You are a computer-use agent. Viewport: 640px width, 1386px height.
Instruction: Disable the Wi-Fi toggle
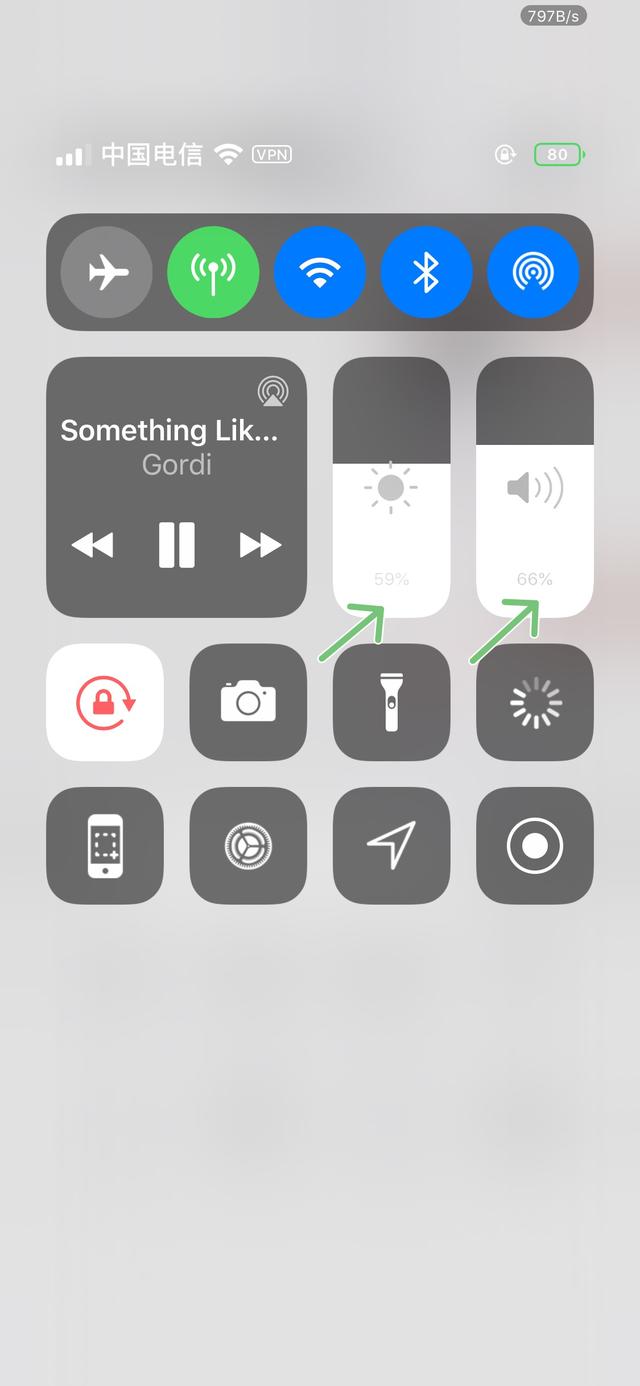click(x=320, y=272)
